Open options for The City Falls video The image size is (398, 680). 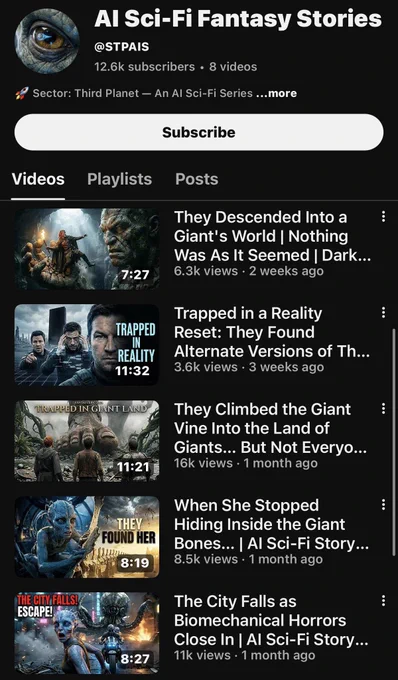(383, 601)
